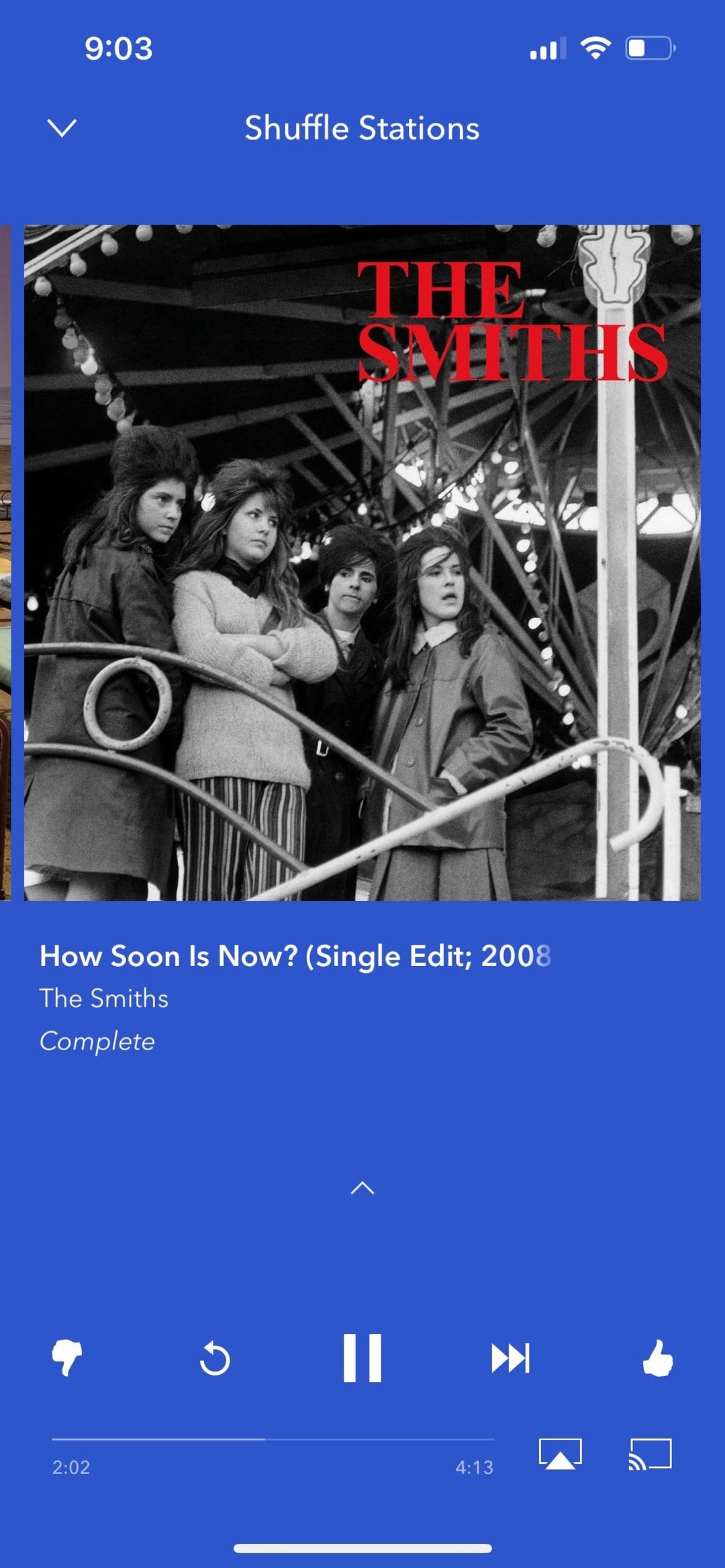Open The Smiths album artwork

tap(362, 562)
